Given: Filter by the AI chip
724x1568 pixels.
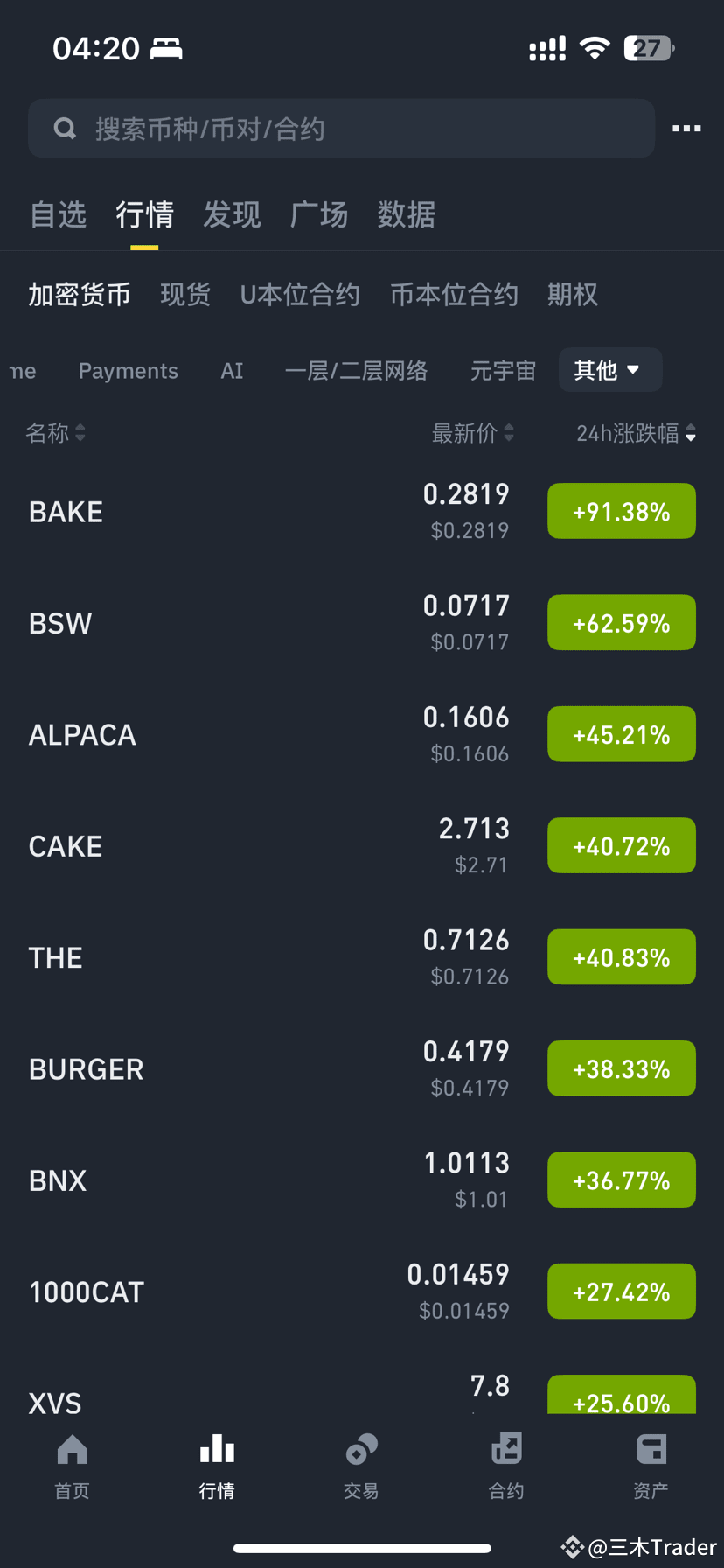Looking at the screenshot, I should pyautogui.click(x=232, y=371).
